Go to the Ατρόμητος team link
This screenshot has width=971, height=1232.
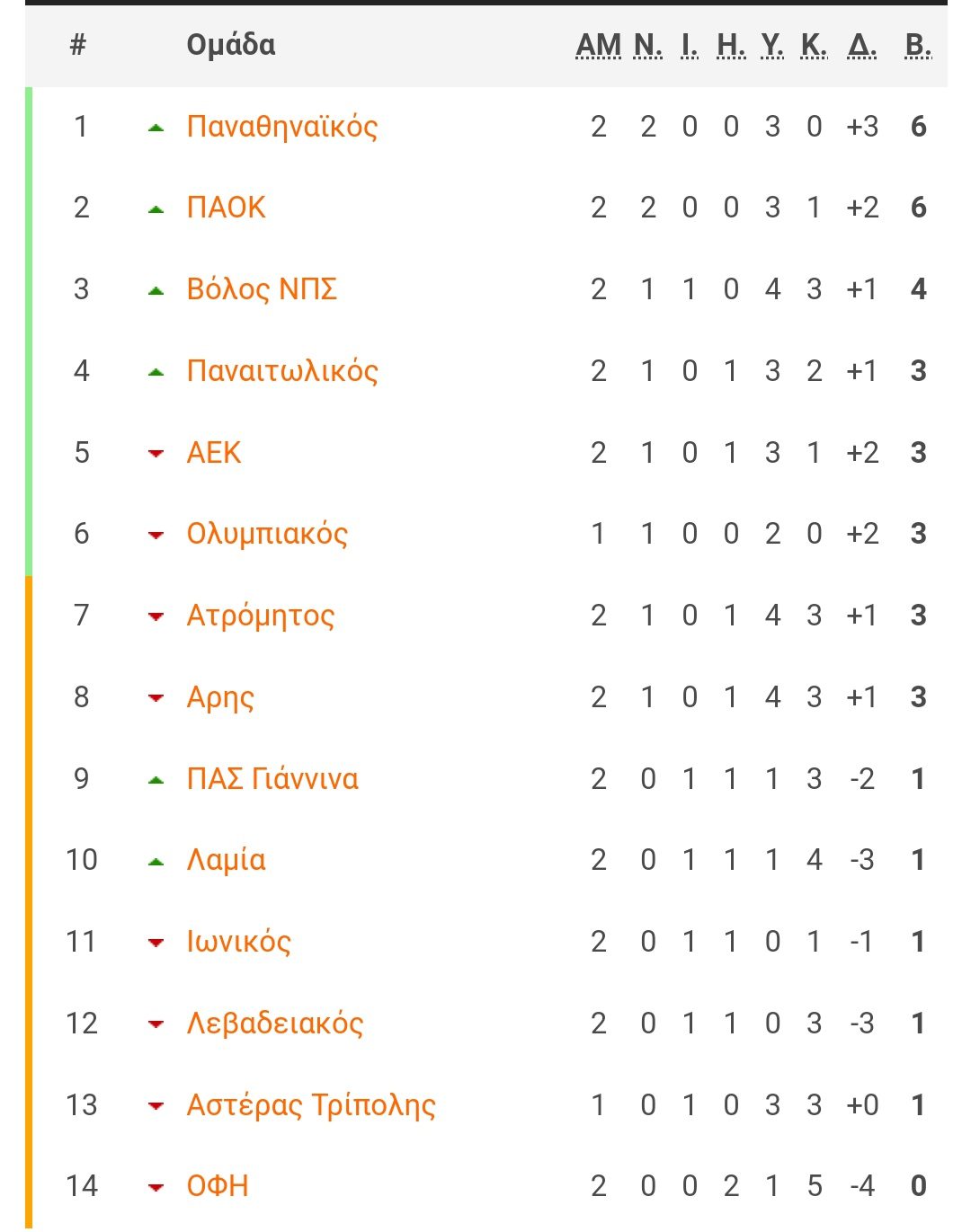[x=261, y=616]
